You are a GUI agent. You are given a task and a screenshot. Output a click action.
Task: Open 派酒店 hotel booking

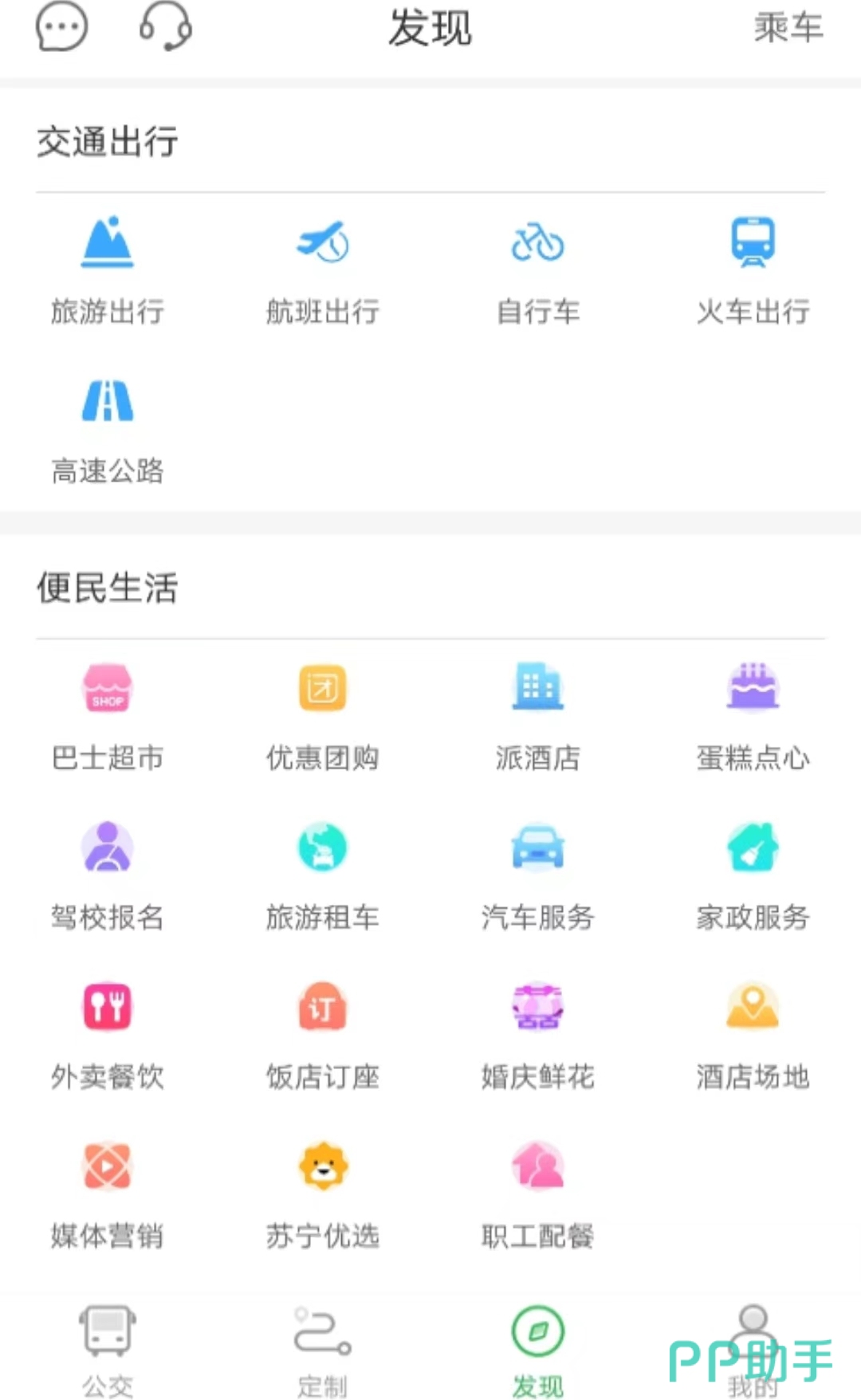[538, 718]
